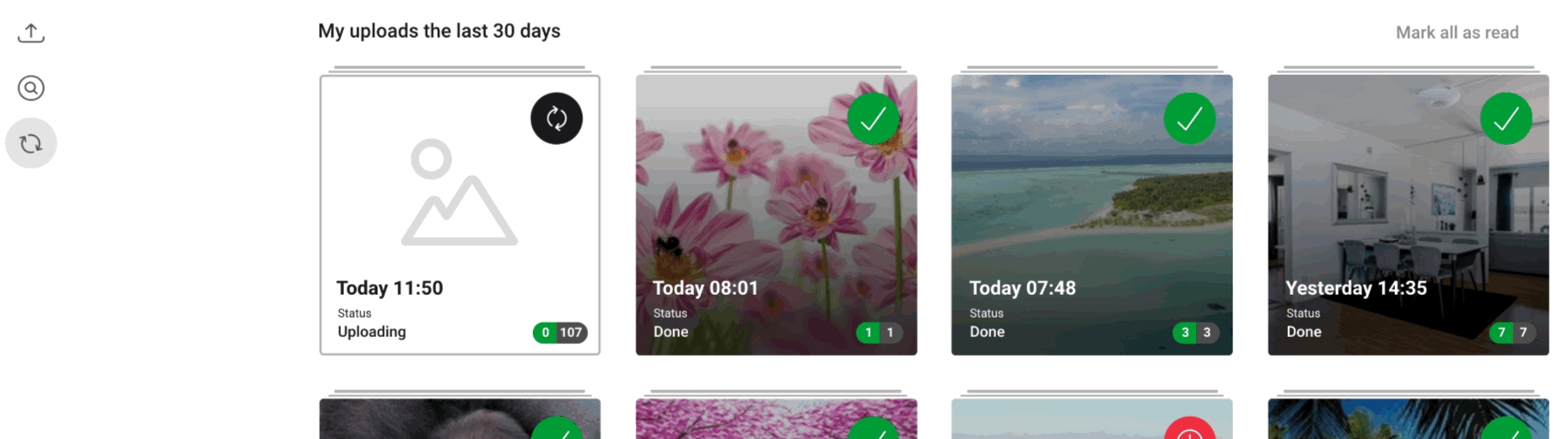
Task: Select the sync status icon in sidebar
Action: pos(31,143)
